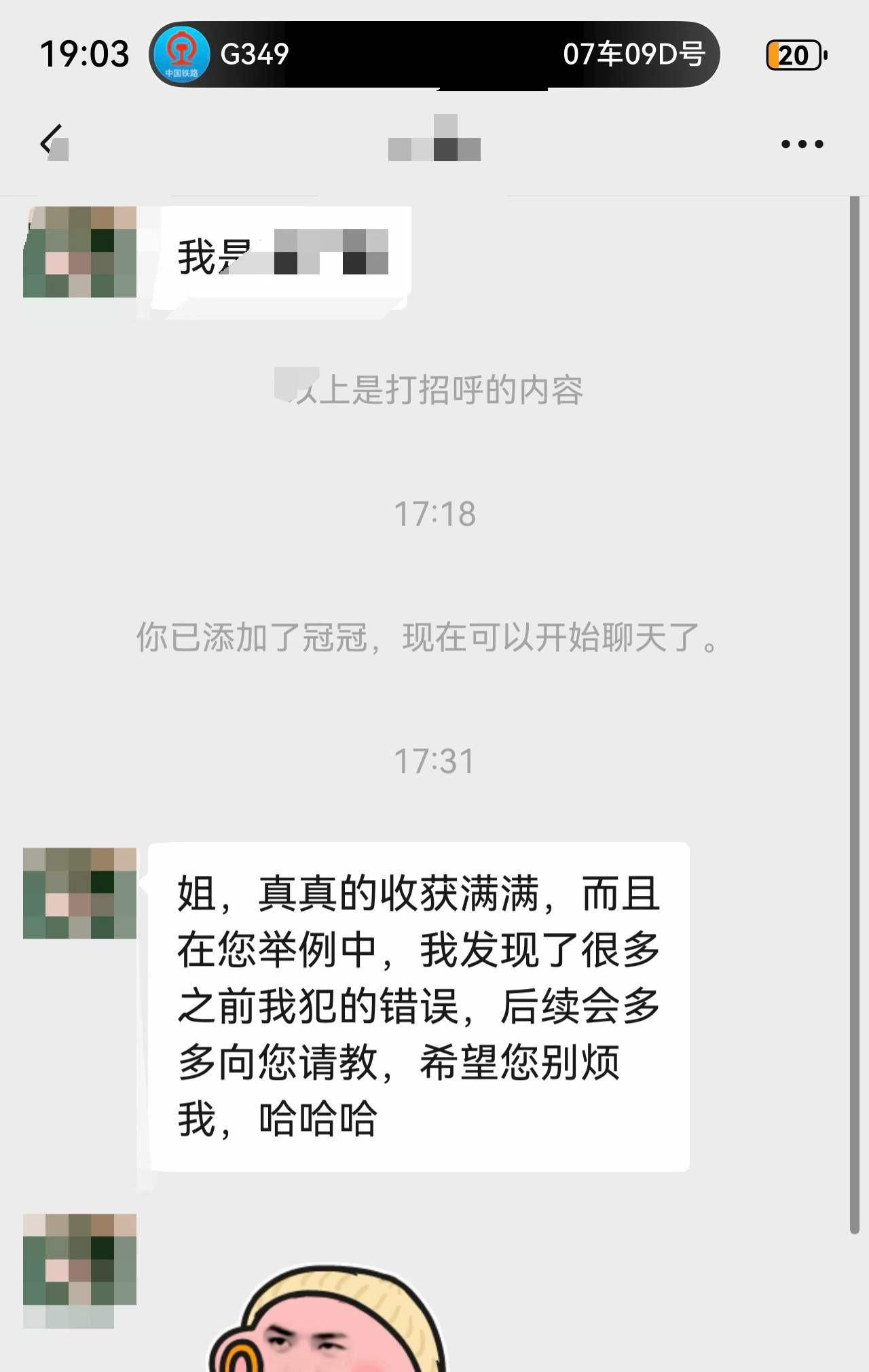Go back to the chat list

pos(52,143)
